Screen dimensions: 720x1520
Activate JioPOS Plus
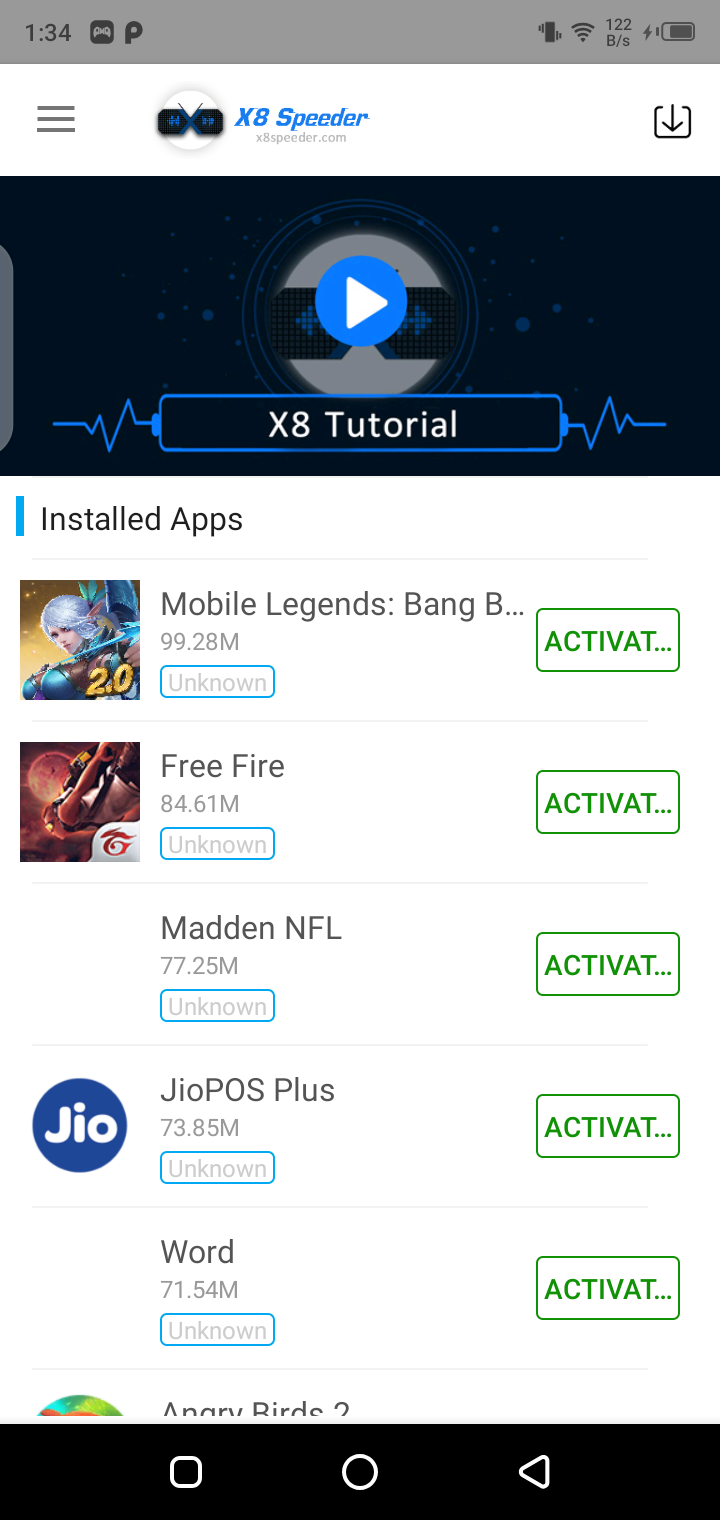click(x=607, y=1126)
